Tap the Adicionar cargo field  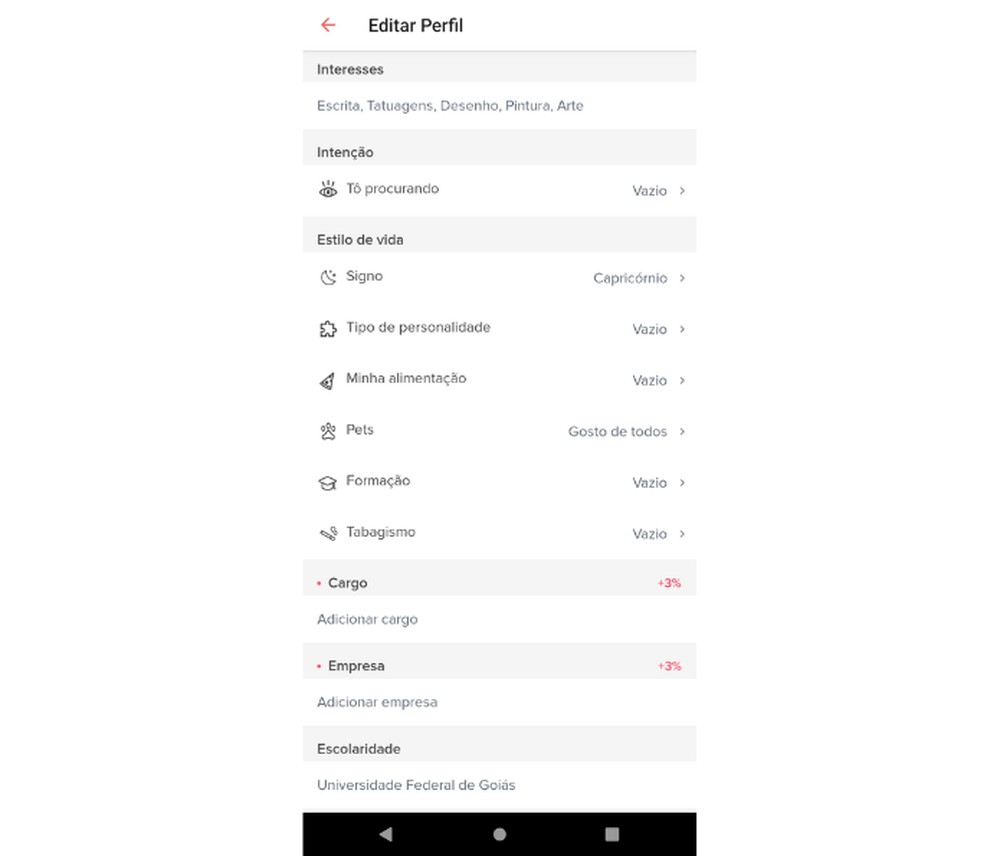pos(368,620)
